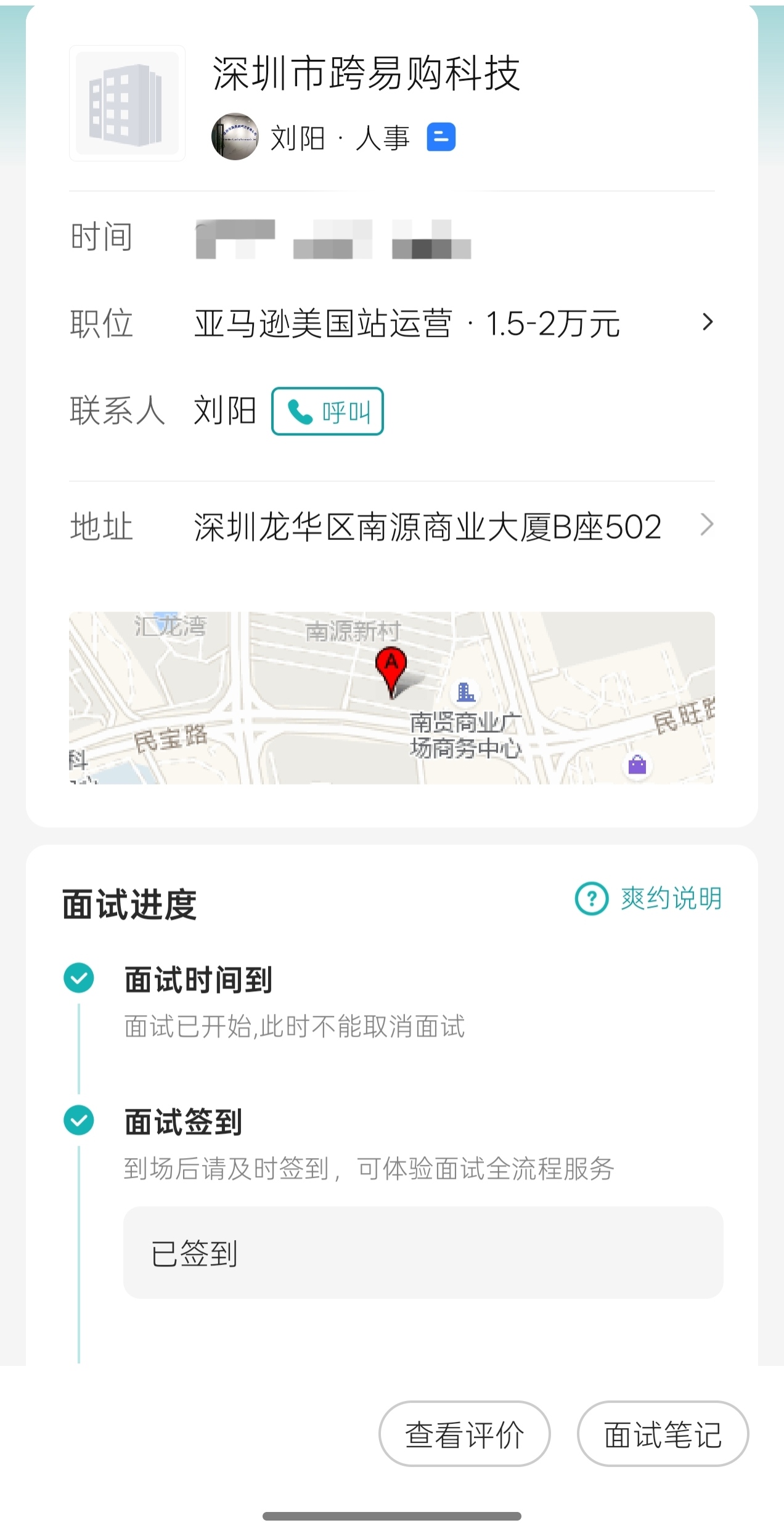Image resolution: width=784 pixels, height=1536 pixels.
Task: View the 爽约说明 help link
Action: click(x=648, y=899)
